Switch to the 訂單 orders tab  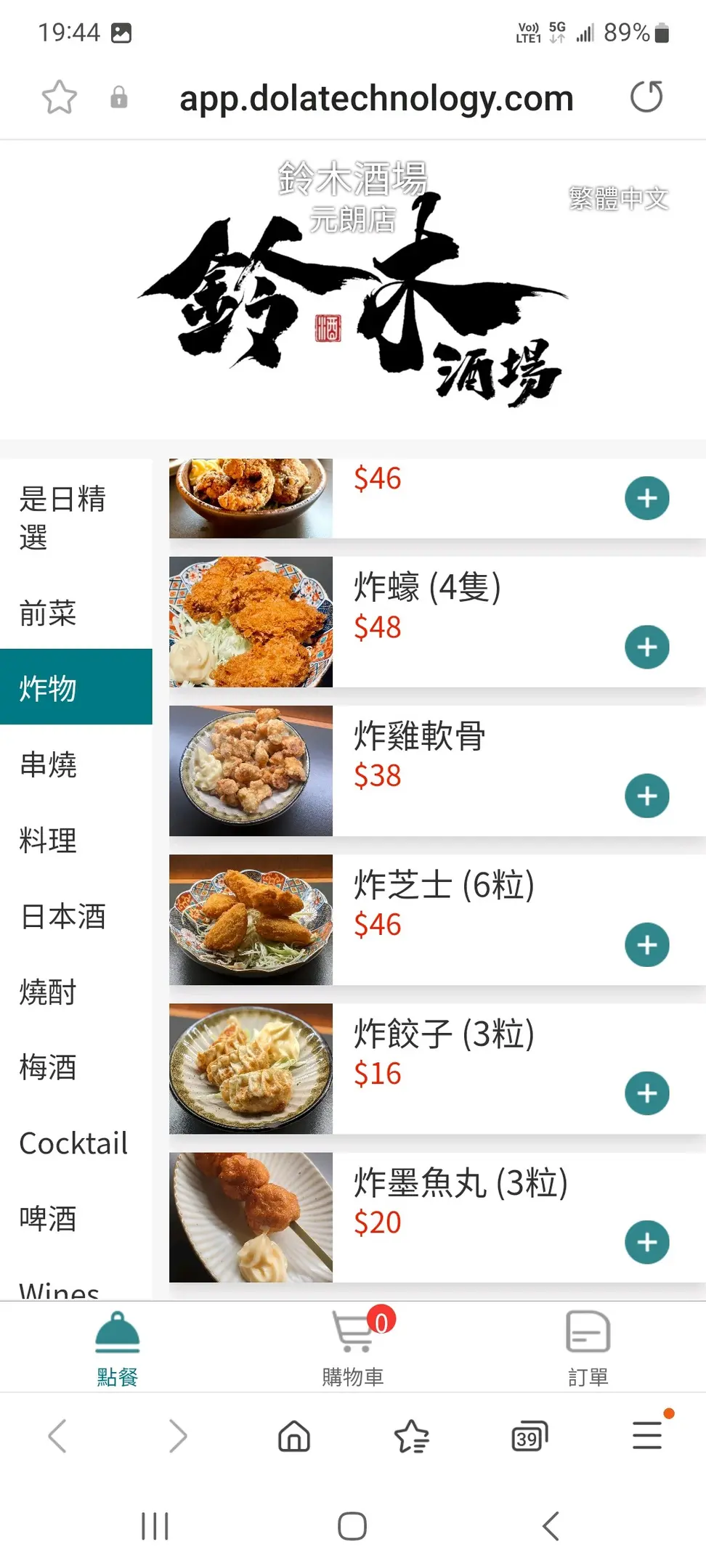[x=588, y=1347]
